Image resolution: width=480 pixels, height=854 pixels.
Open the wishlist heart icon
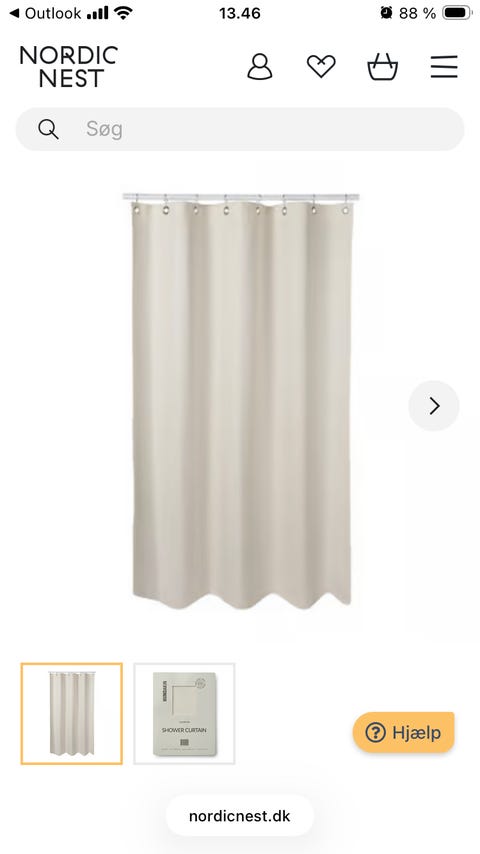click(321, 67)
